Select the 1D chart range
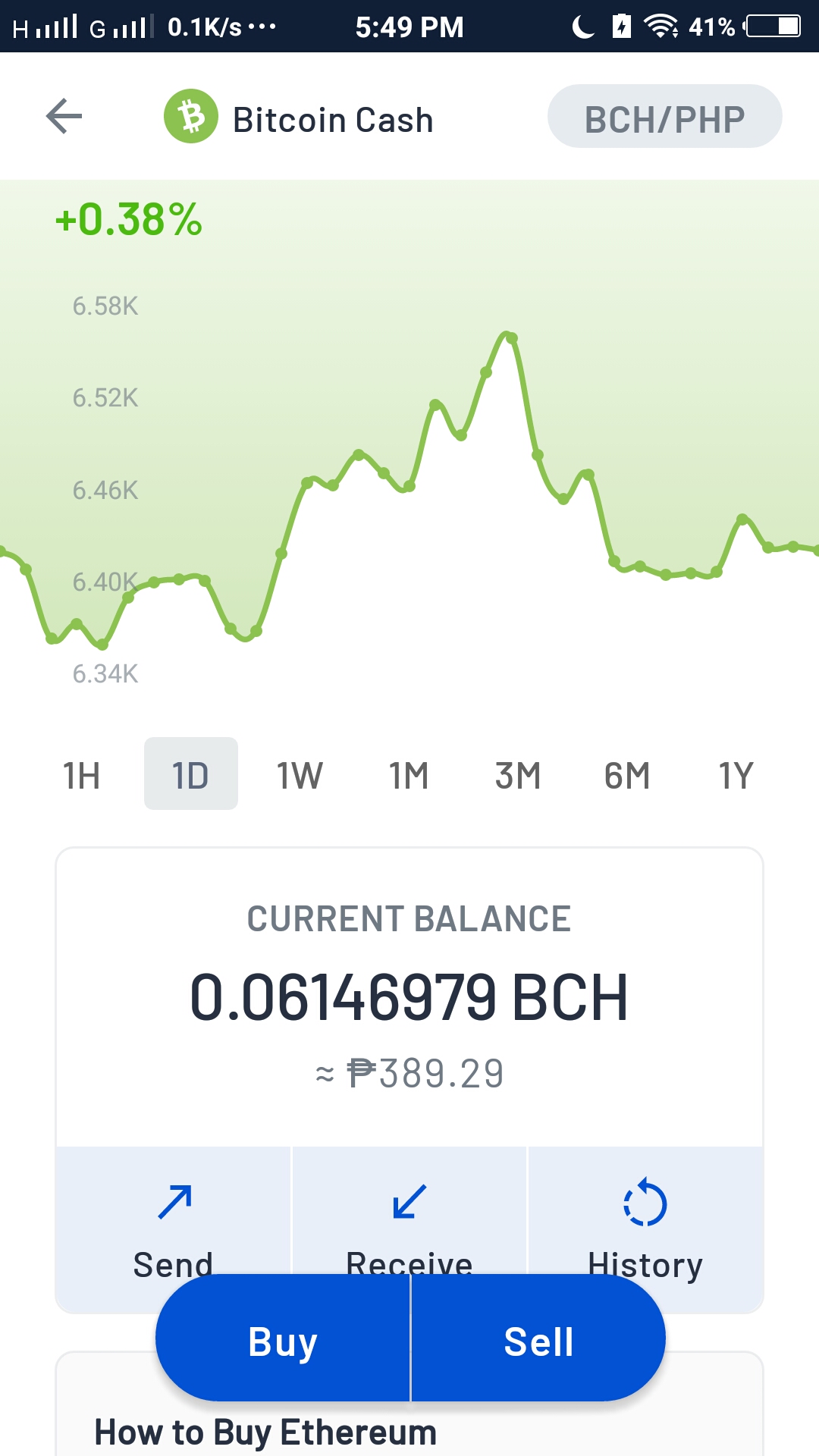819x1456 pixels. 190,774
